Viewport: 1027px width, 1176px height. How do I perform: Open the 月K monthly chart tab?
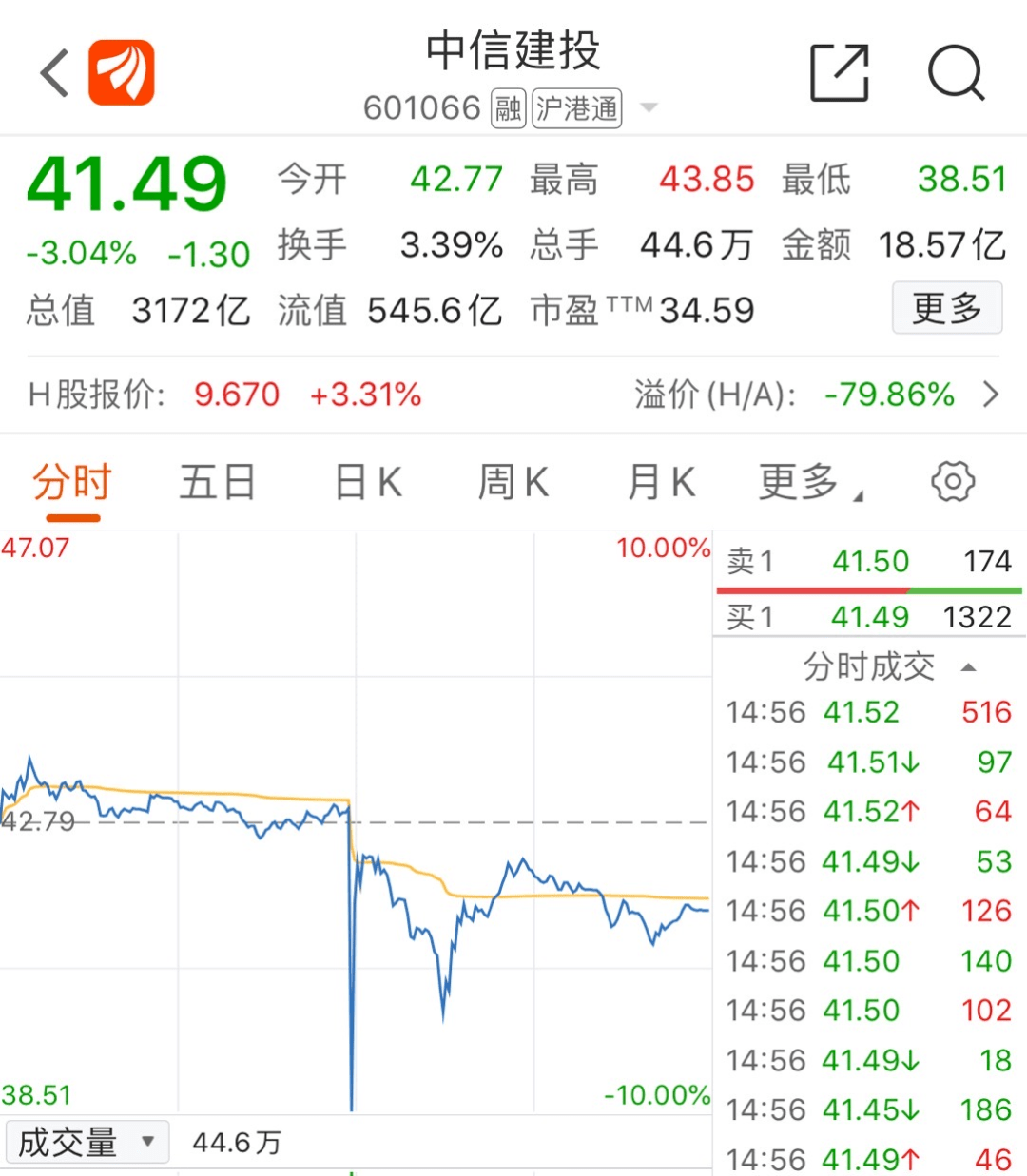(660, 482)
